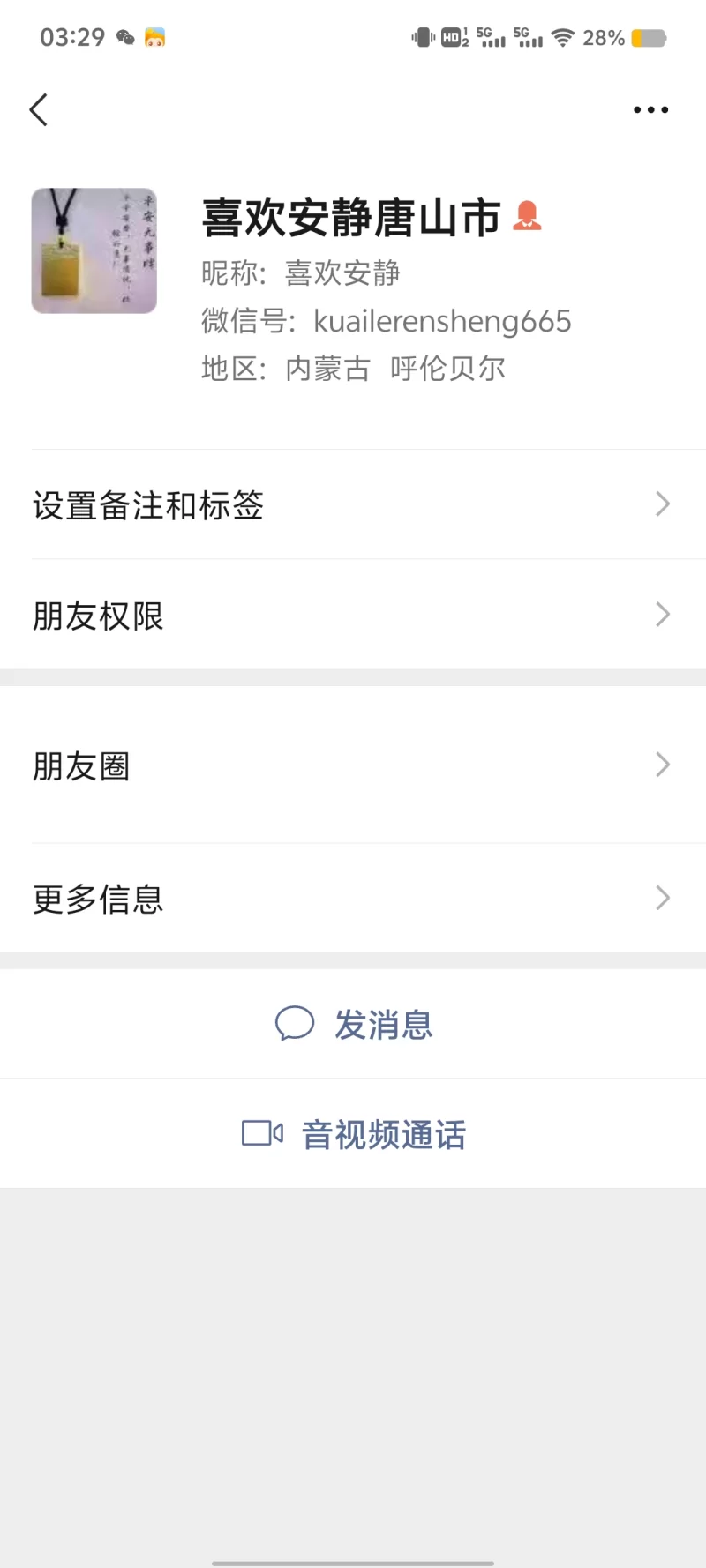Open the three-dot more options menu
Viewport: 706px width, 1568px height.
pyautogui.click(x=650, y=110)
